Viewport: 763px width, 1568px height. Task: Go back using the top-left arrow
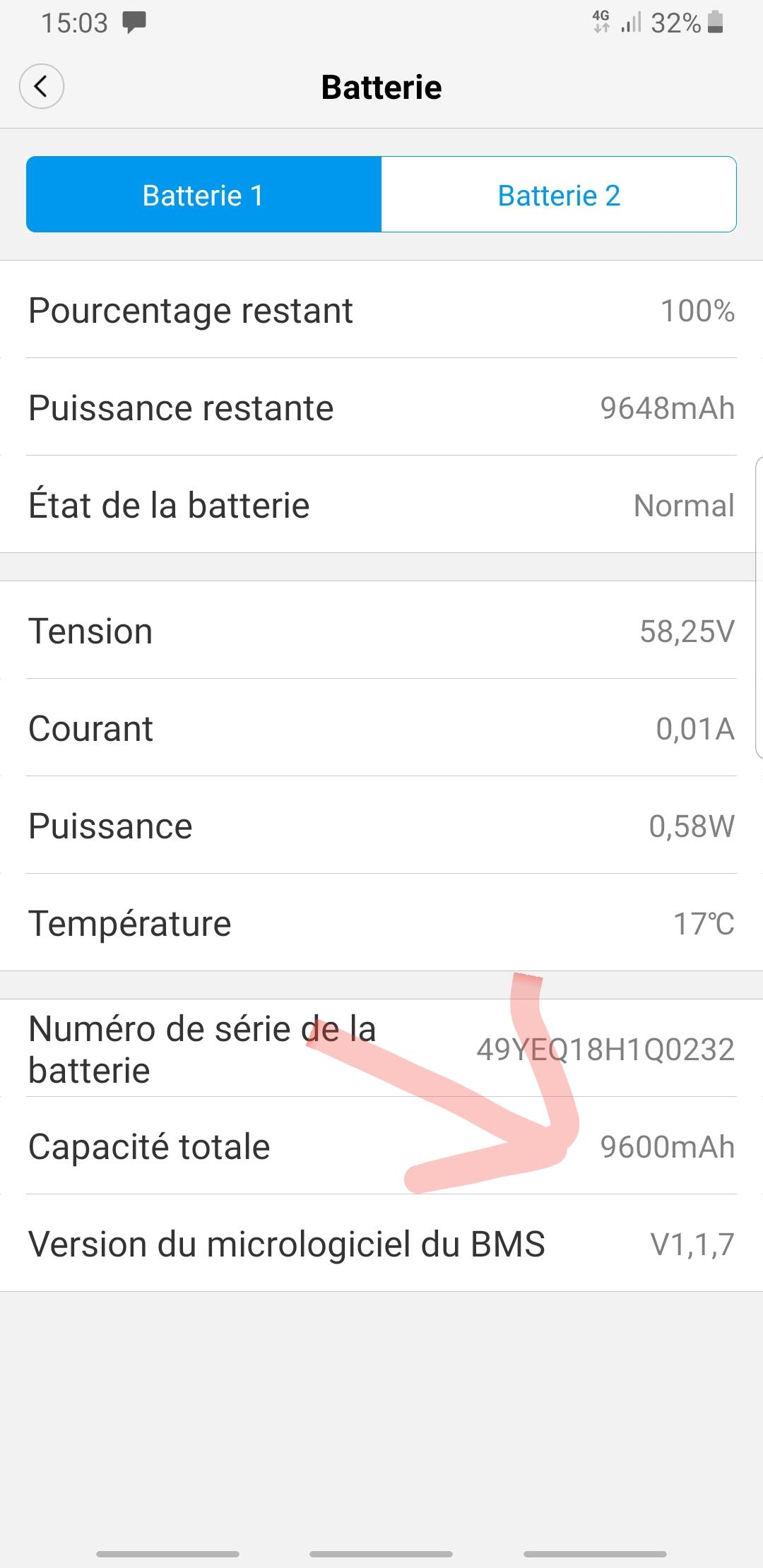[42, 86]
